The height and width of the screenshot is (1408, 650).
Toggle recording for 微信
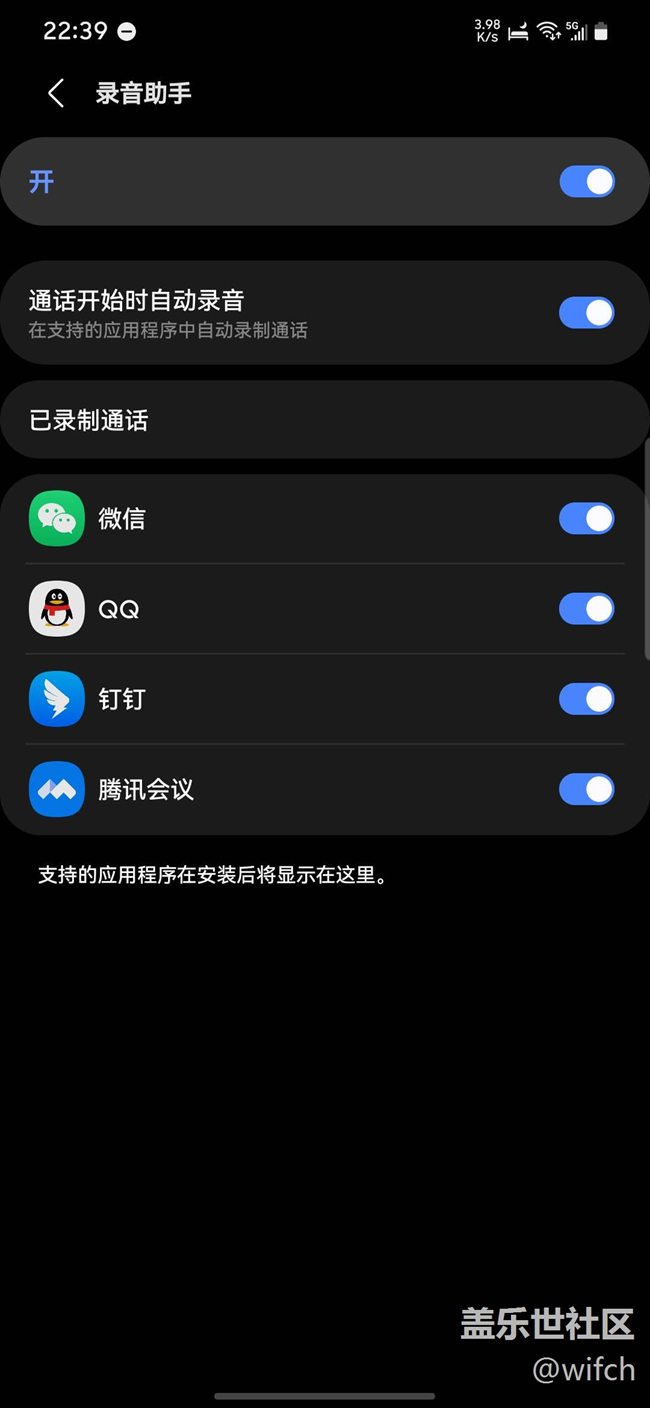pos(586,518)
